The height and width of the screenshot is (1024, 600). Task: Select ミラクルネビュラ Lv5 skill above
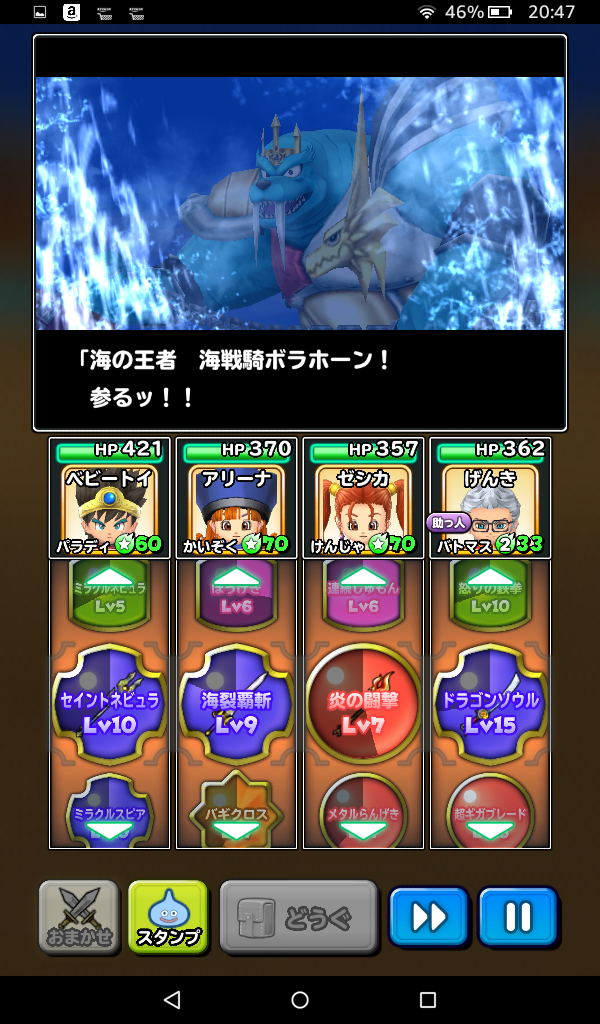110,593
